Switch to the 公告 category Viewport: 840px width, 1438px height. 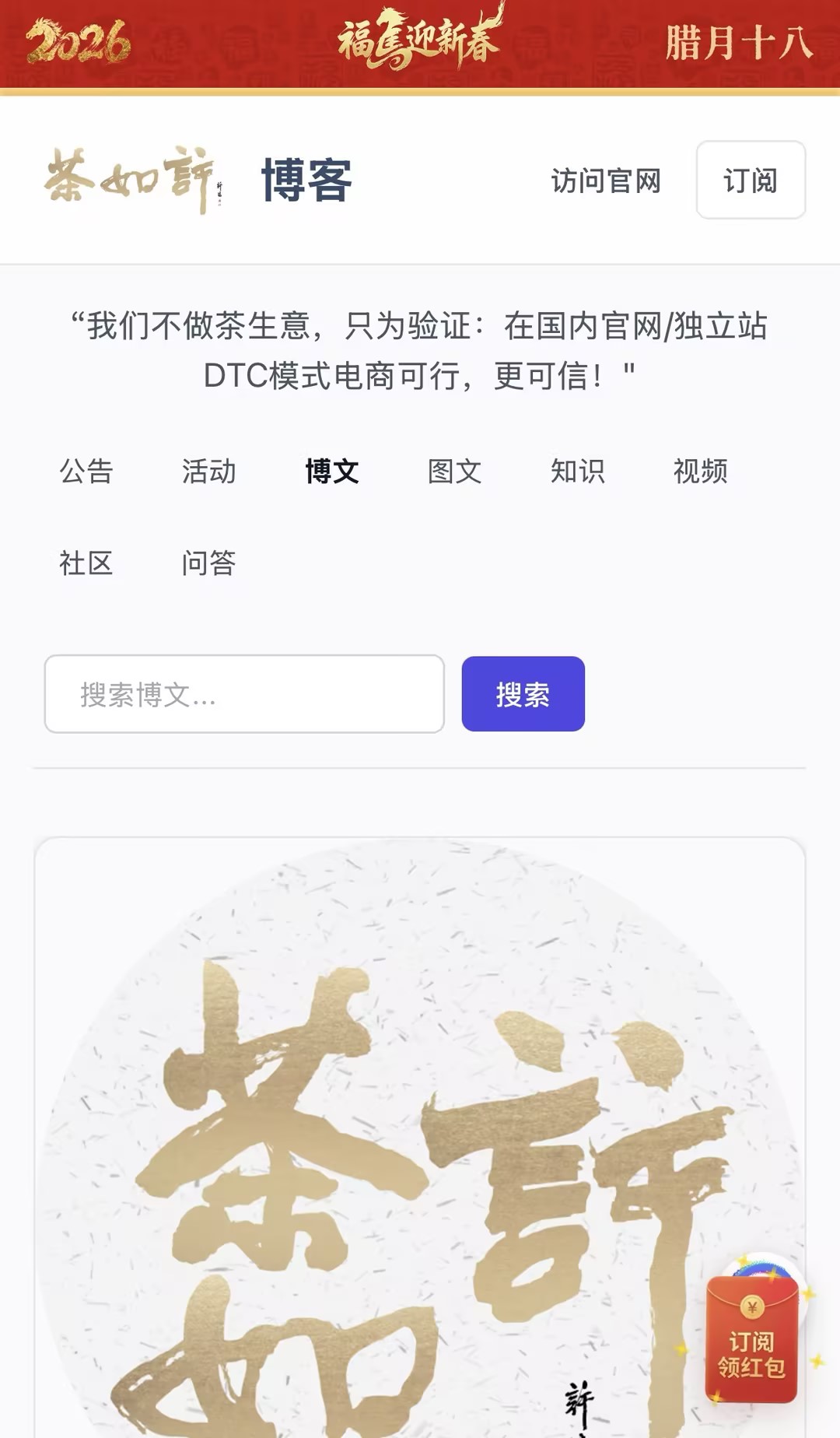(x=86, y=472)
